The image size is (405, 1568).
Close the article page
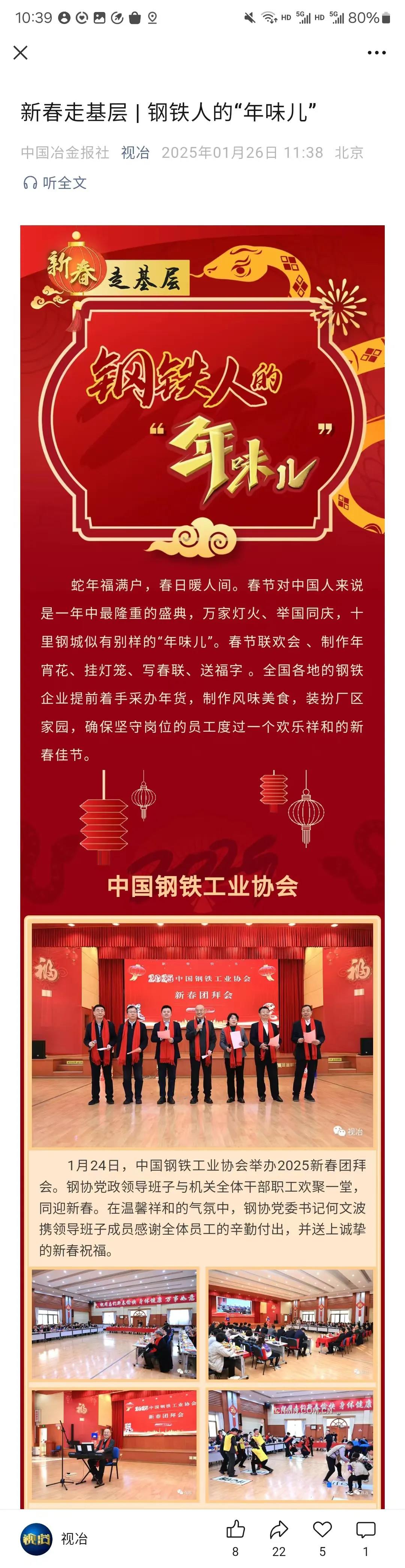(20, 53)
